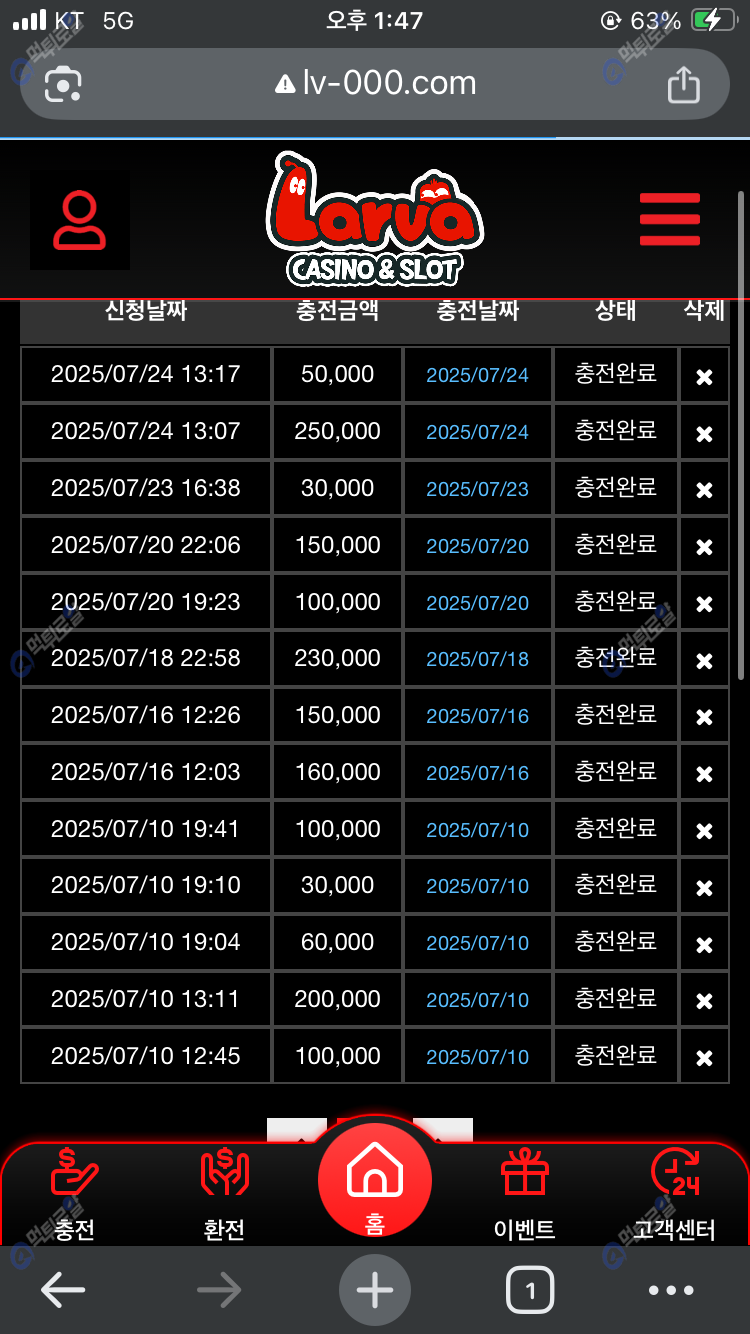Remove the 2025/07/23 16:38 entry
Viewport: 750px width, 1334px height.
pos(704,490)
